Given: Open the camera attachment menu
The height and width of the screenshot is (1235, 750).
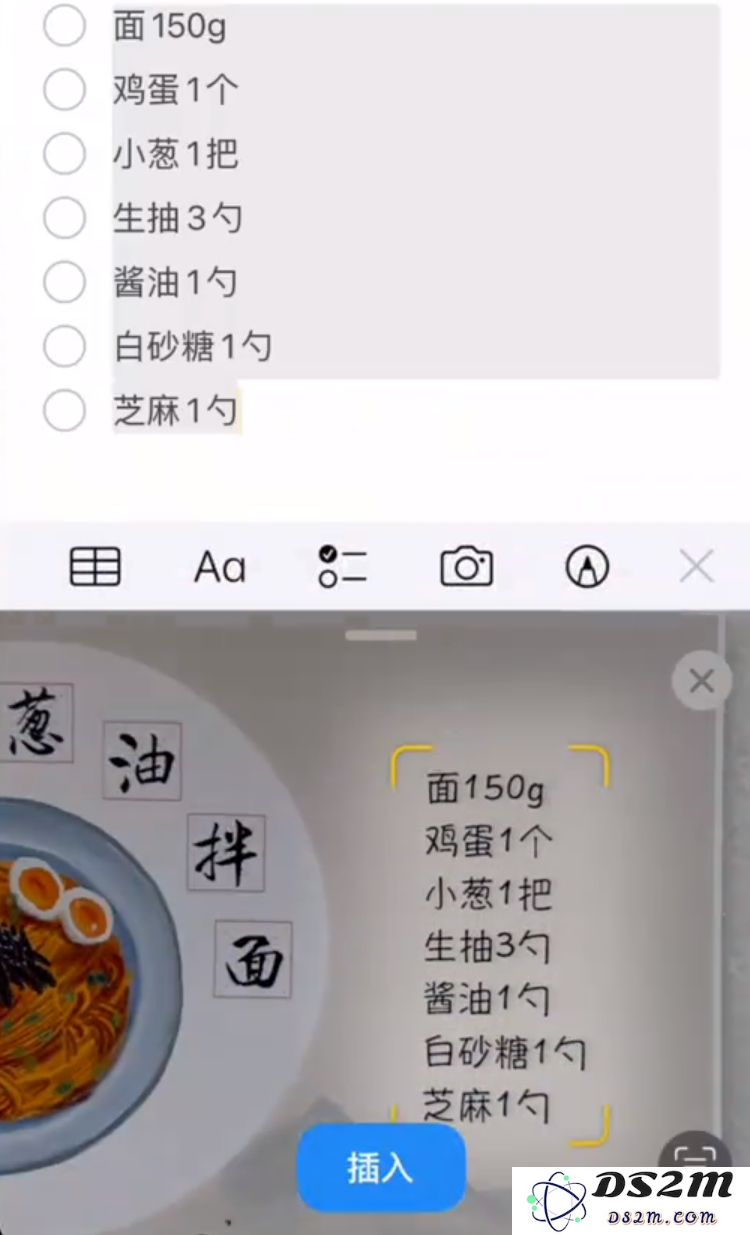Looking at the screenshot, I should (466, 567).
